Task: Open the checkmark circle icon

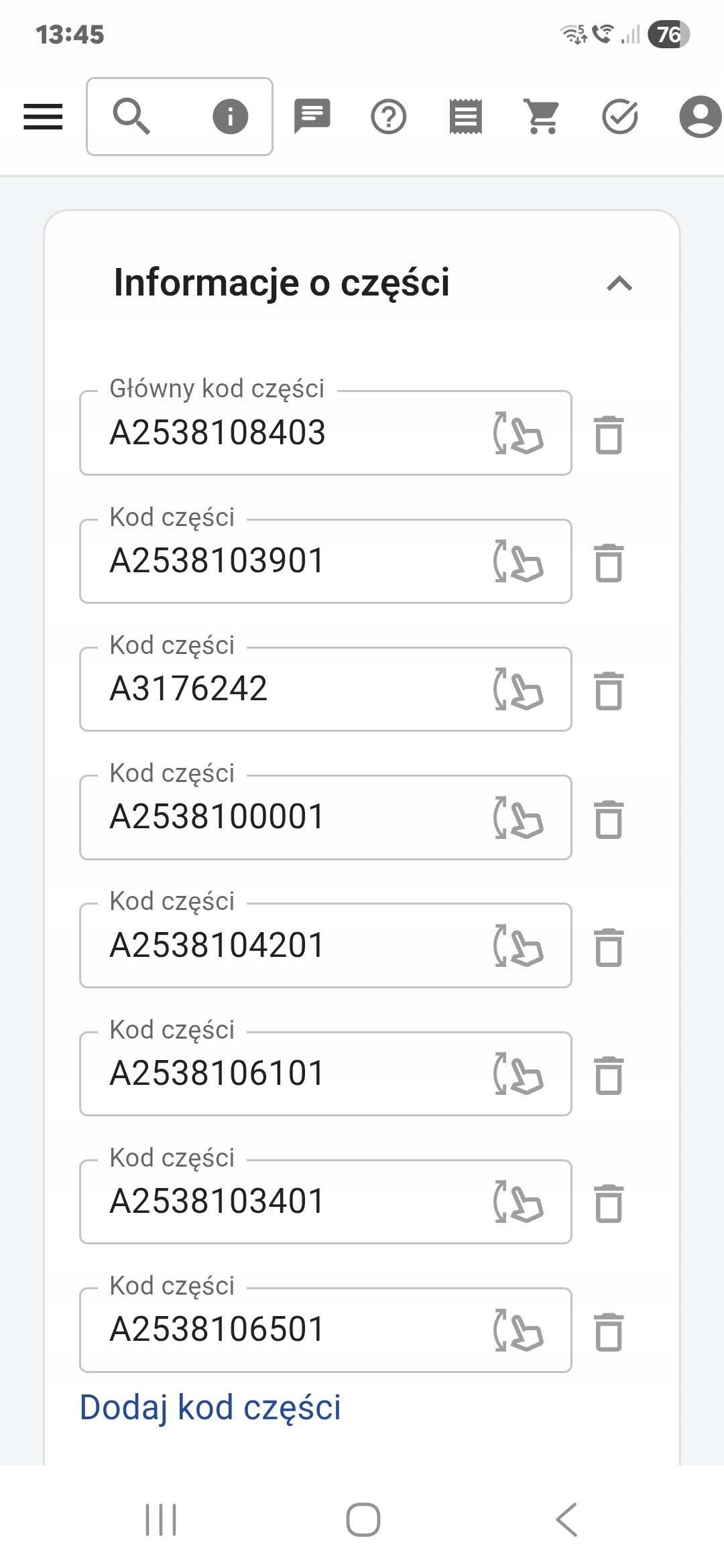Action: [x=619, y=117]
